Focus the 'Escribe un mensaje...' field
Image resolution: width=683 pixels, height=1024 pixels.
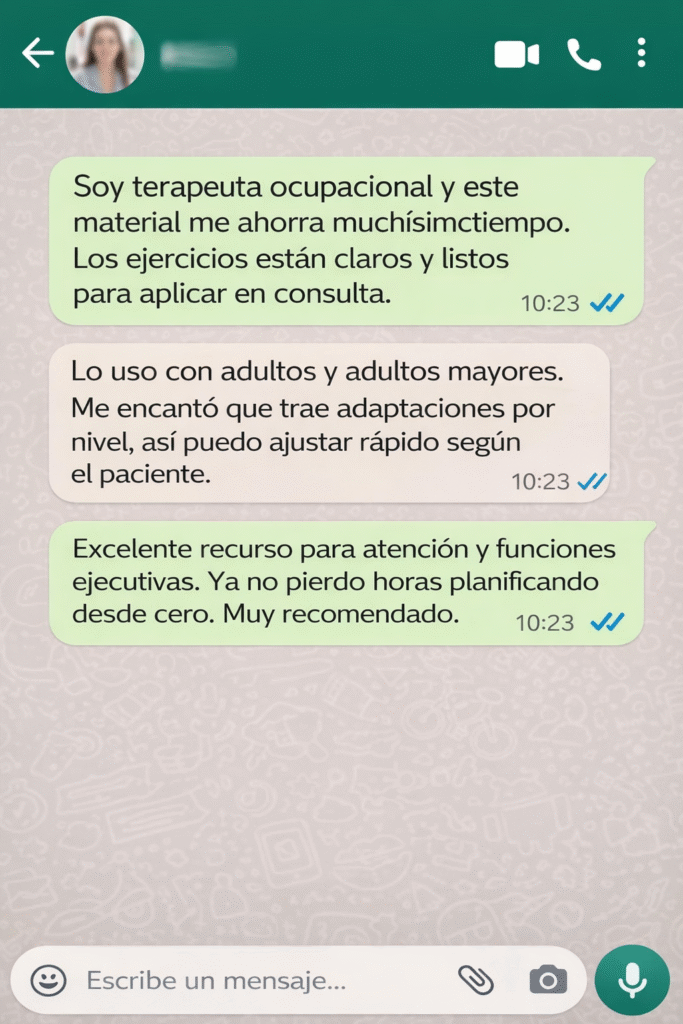250,981
